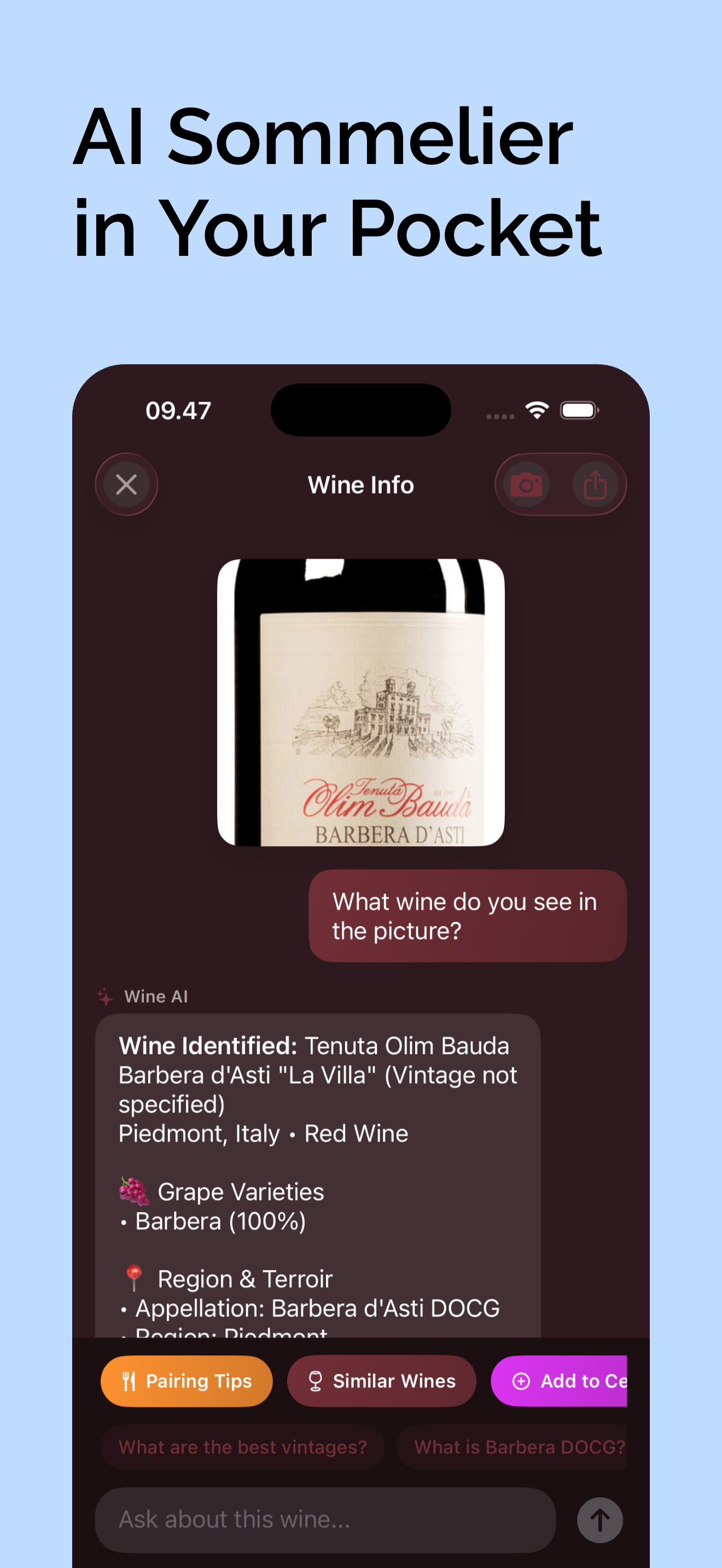722x1568 pixels.
Task: Show Similar Wines
Action: tap(381, 1382)
